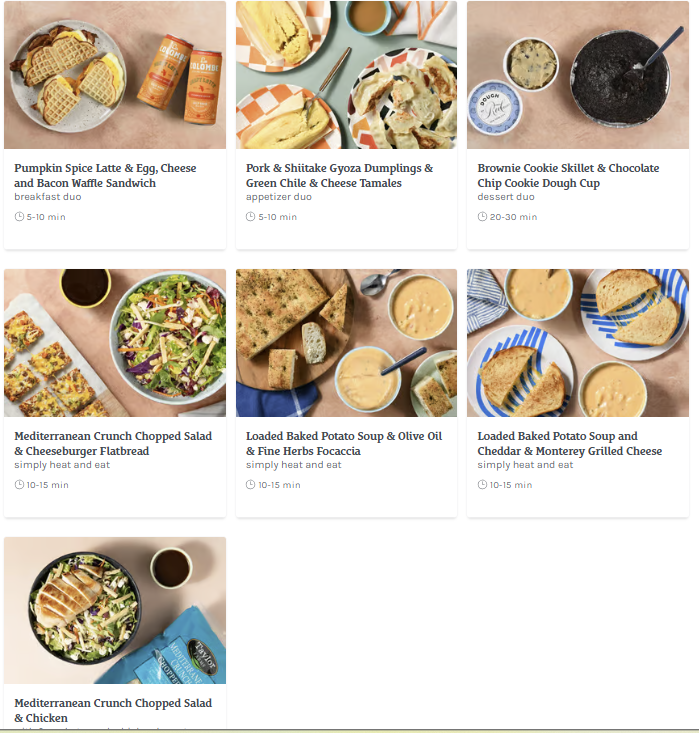
Task: Open Loaded Baked Potato Soup & Focaccia card
Action: coord(346,443)
